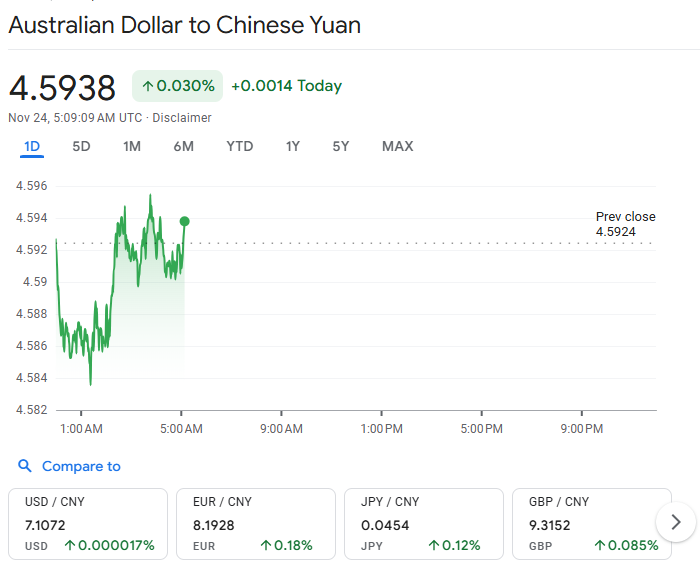Open the GBP / CNY comparison card
The height and width of the screenshot is (564, 700).
click(x=590, y=523)
